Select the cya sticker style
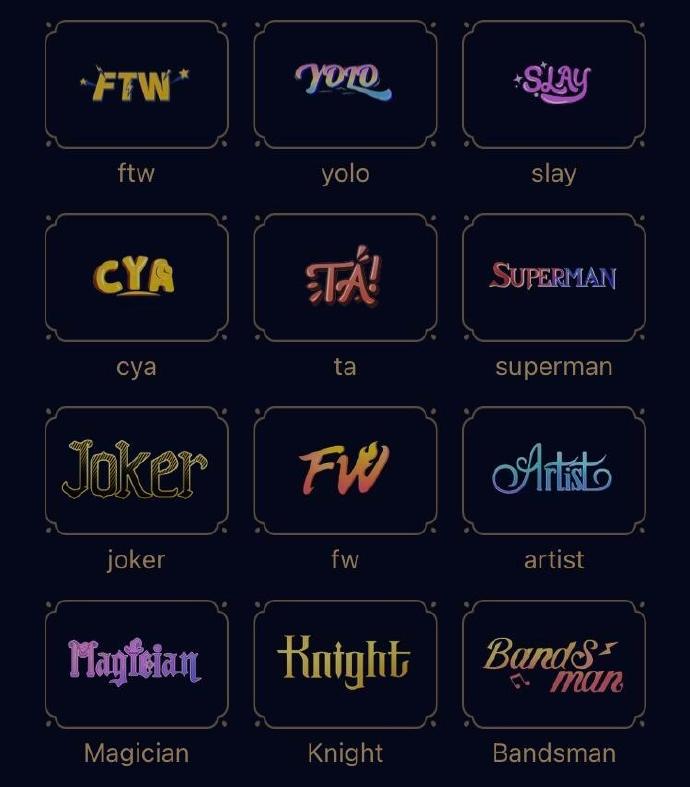 pos(137,277)
